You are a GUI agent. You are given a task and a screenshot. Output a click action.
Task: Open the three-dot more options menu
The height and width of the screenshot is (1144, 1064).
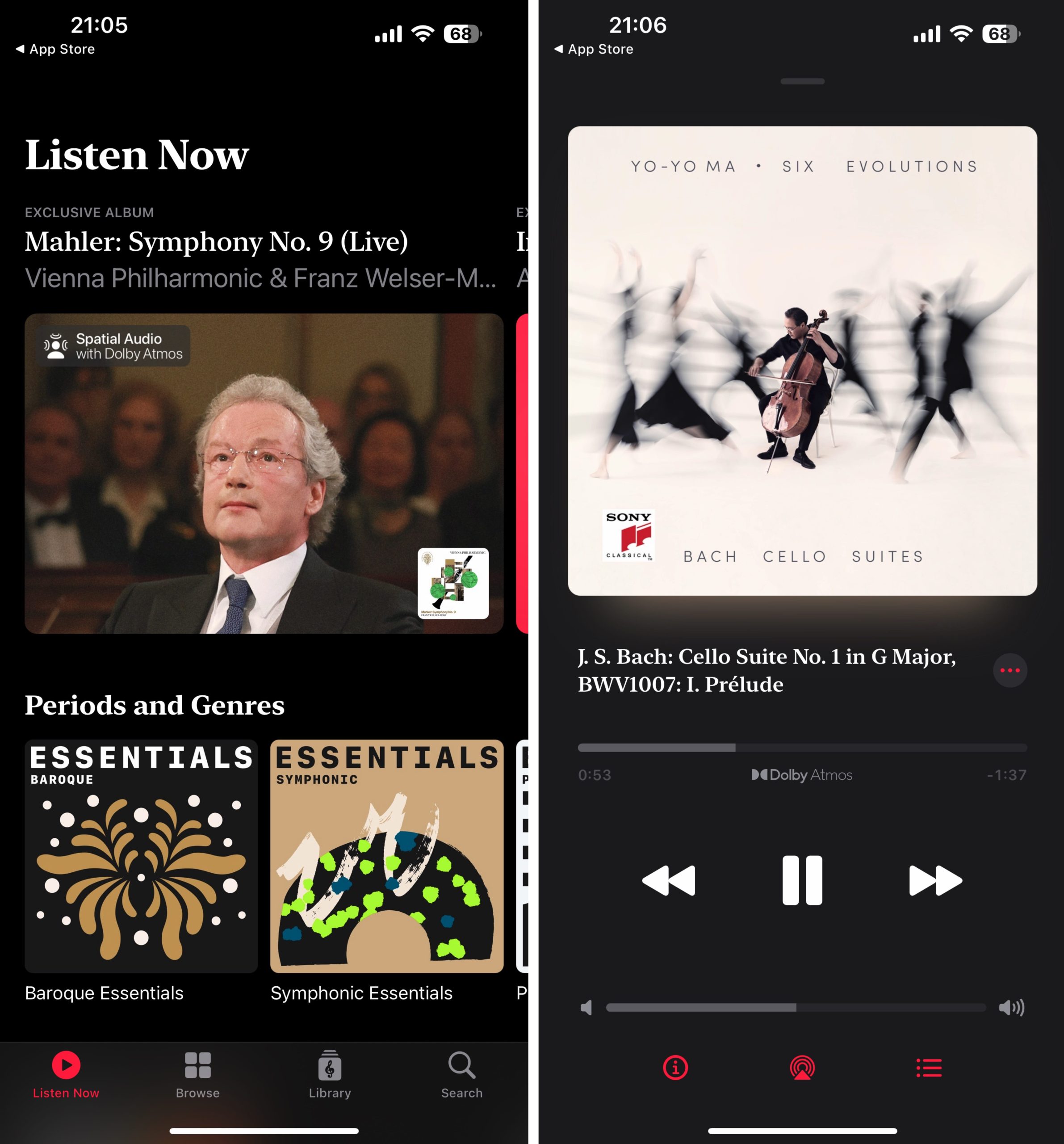tap(1010, 670)
